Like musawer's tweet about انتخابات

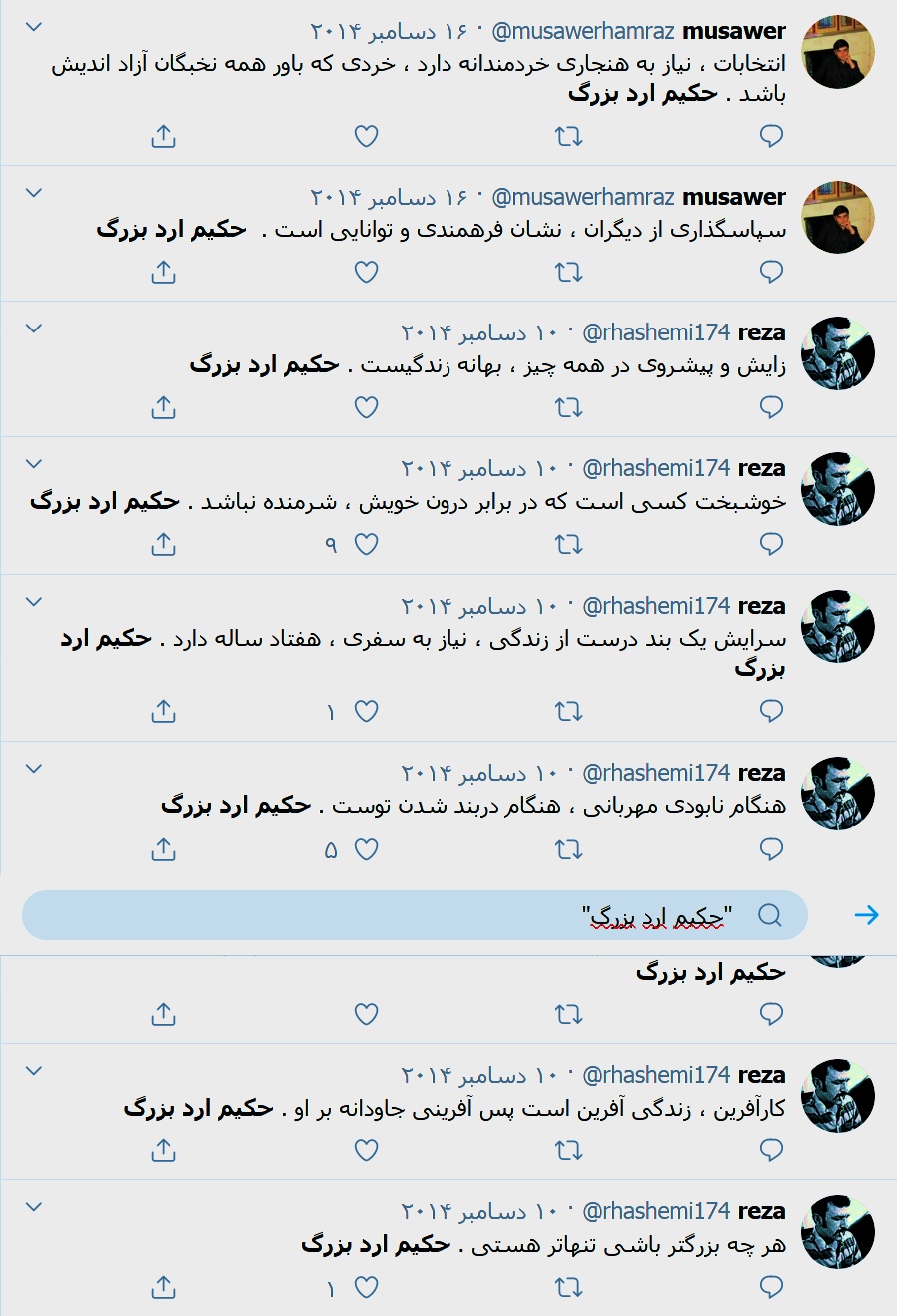tap(367, 136)
